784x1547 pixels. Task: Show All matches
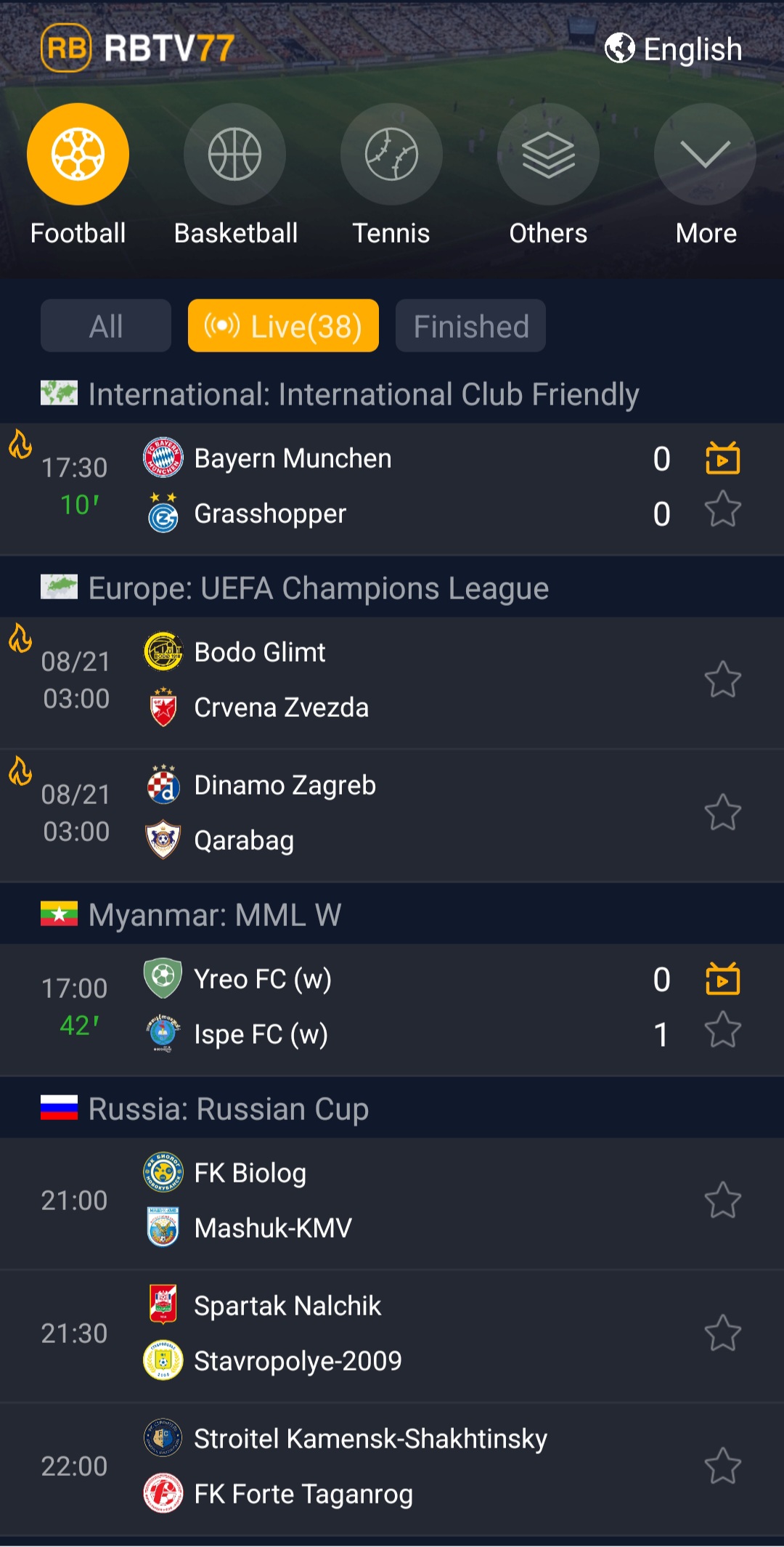pyautogui.click(x=106, y=326)
